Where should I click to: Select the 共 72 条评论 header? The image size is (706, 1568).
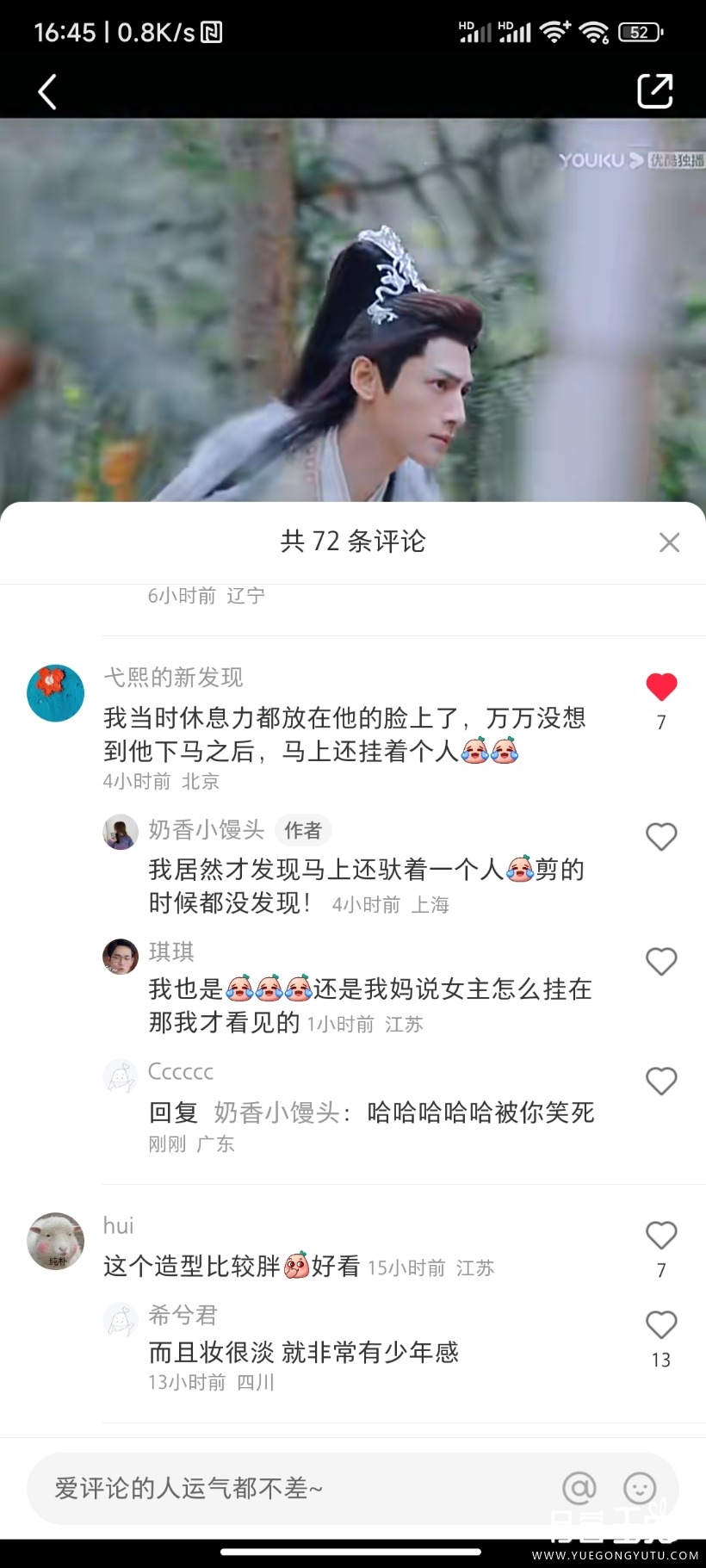click(353, 542)
